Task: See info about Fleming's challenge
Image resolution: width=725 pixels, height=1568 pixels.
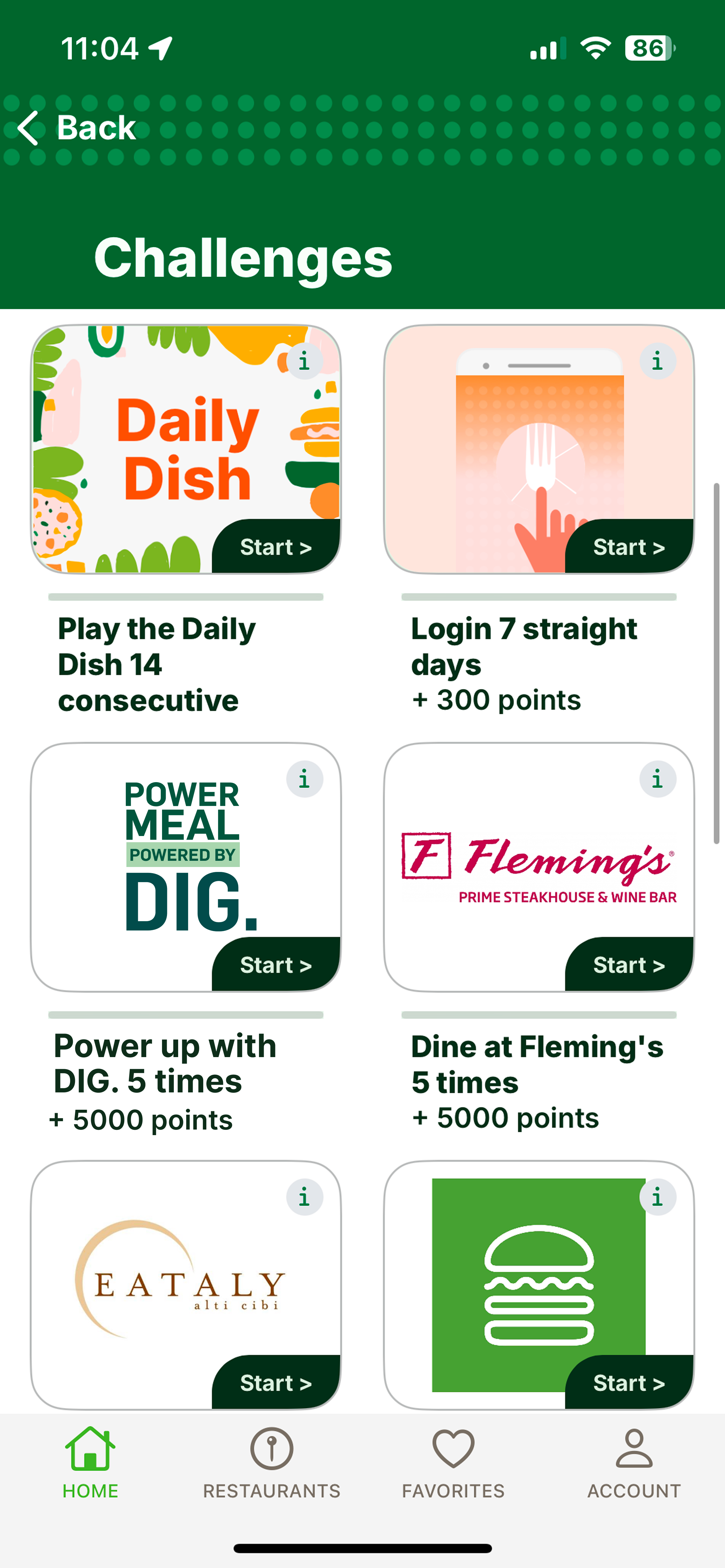Action: (x=657, y=779)
